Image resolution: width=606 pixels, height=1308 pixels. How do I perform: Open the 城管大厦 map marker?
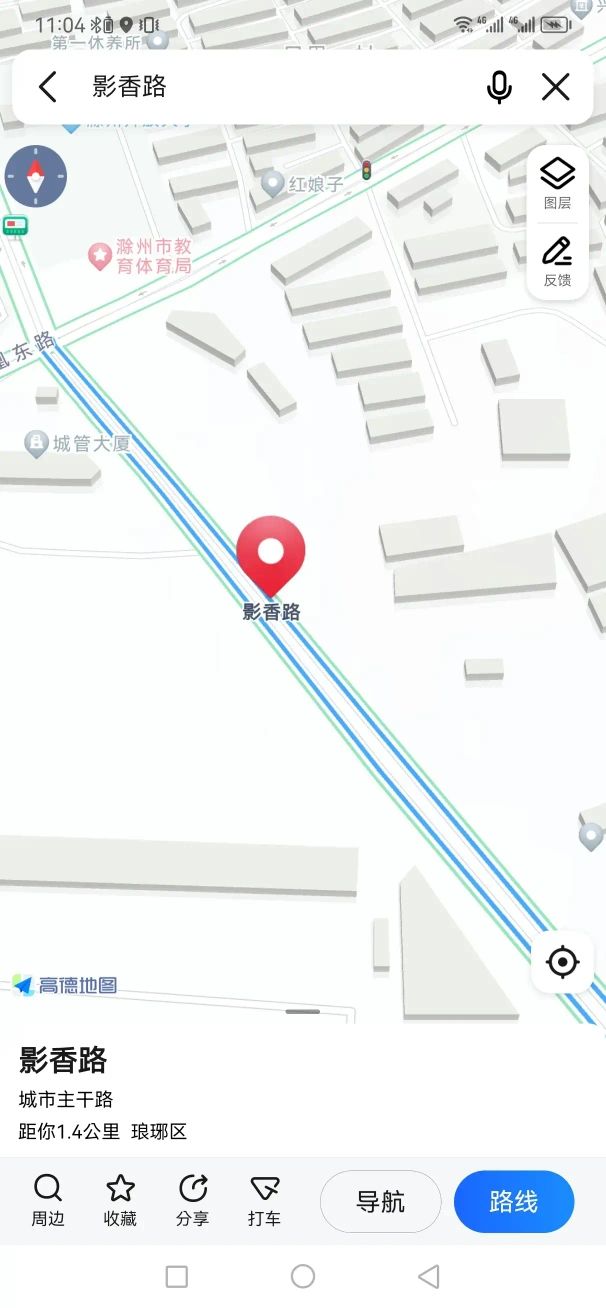[x=78, y=443]
